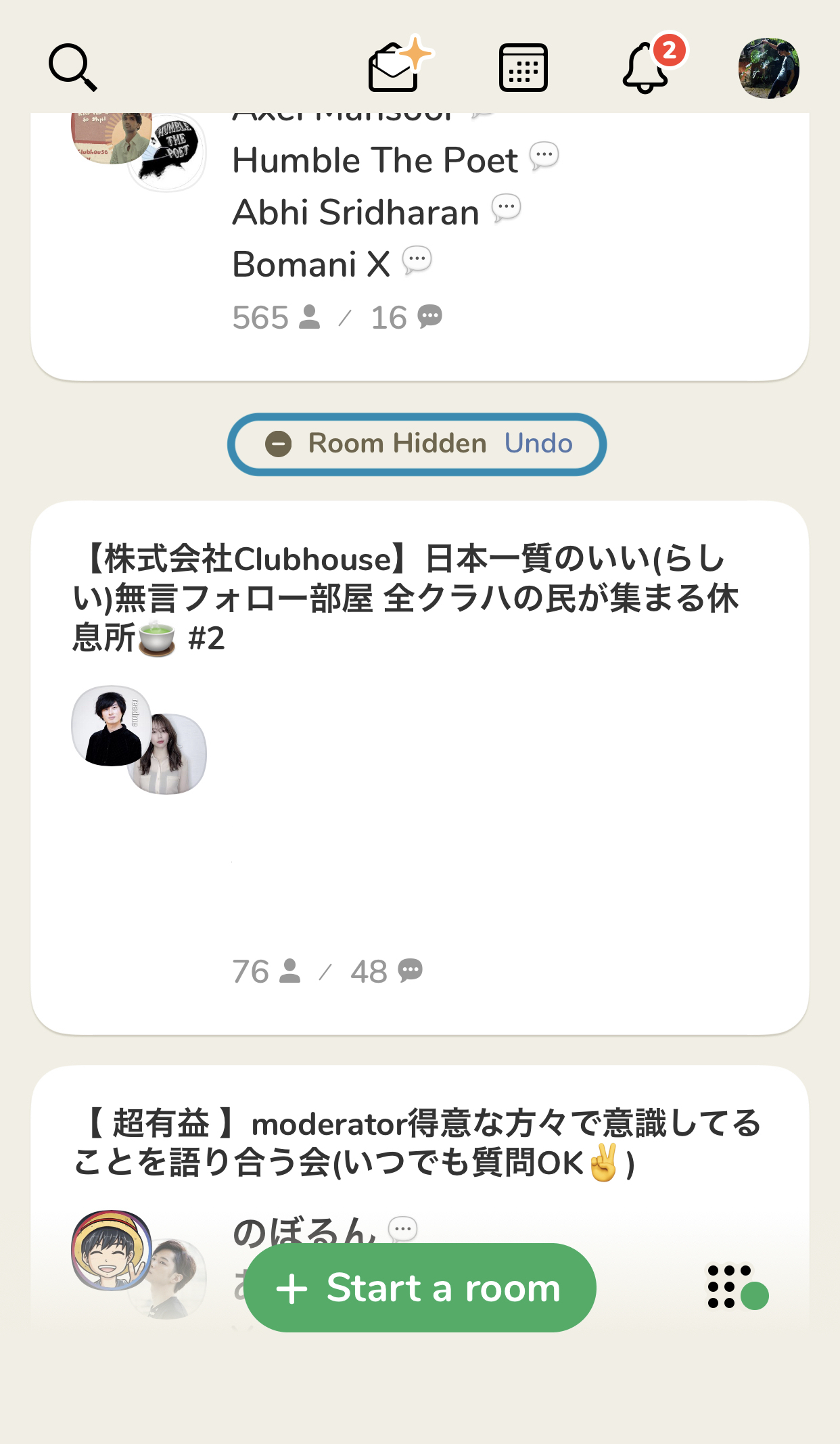
Task: Open the 超有益 moderator room card
Action: 419,1143
